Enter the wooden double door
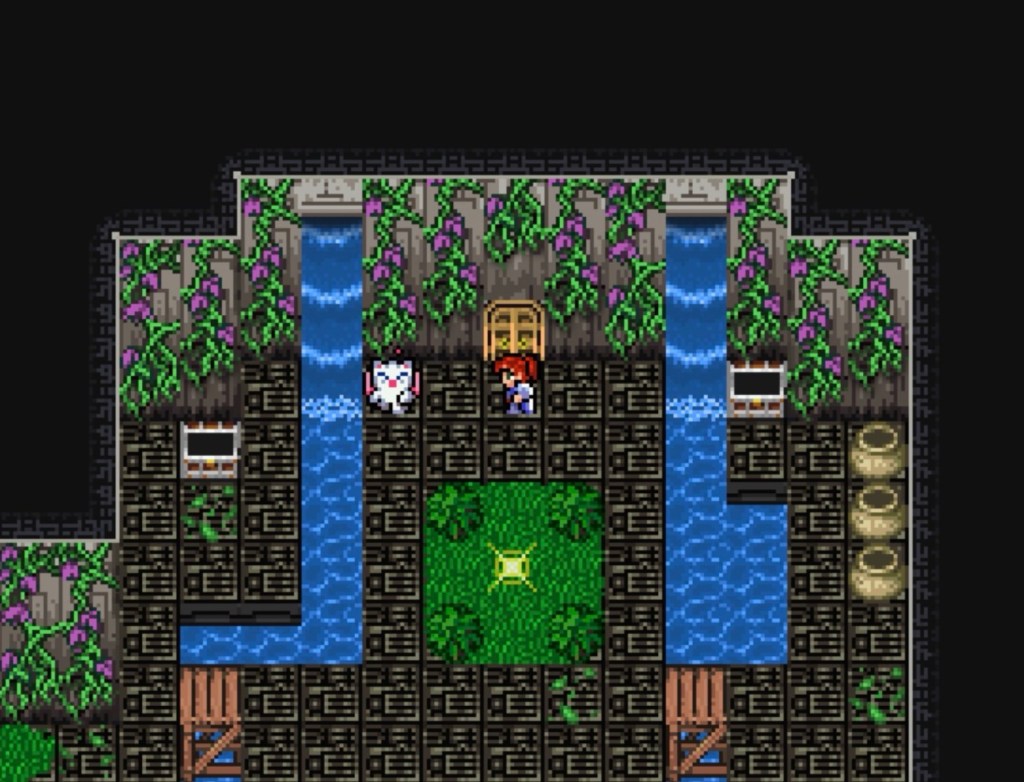1024x782 pixels. 515,330
